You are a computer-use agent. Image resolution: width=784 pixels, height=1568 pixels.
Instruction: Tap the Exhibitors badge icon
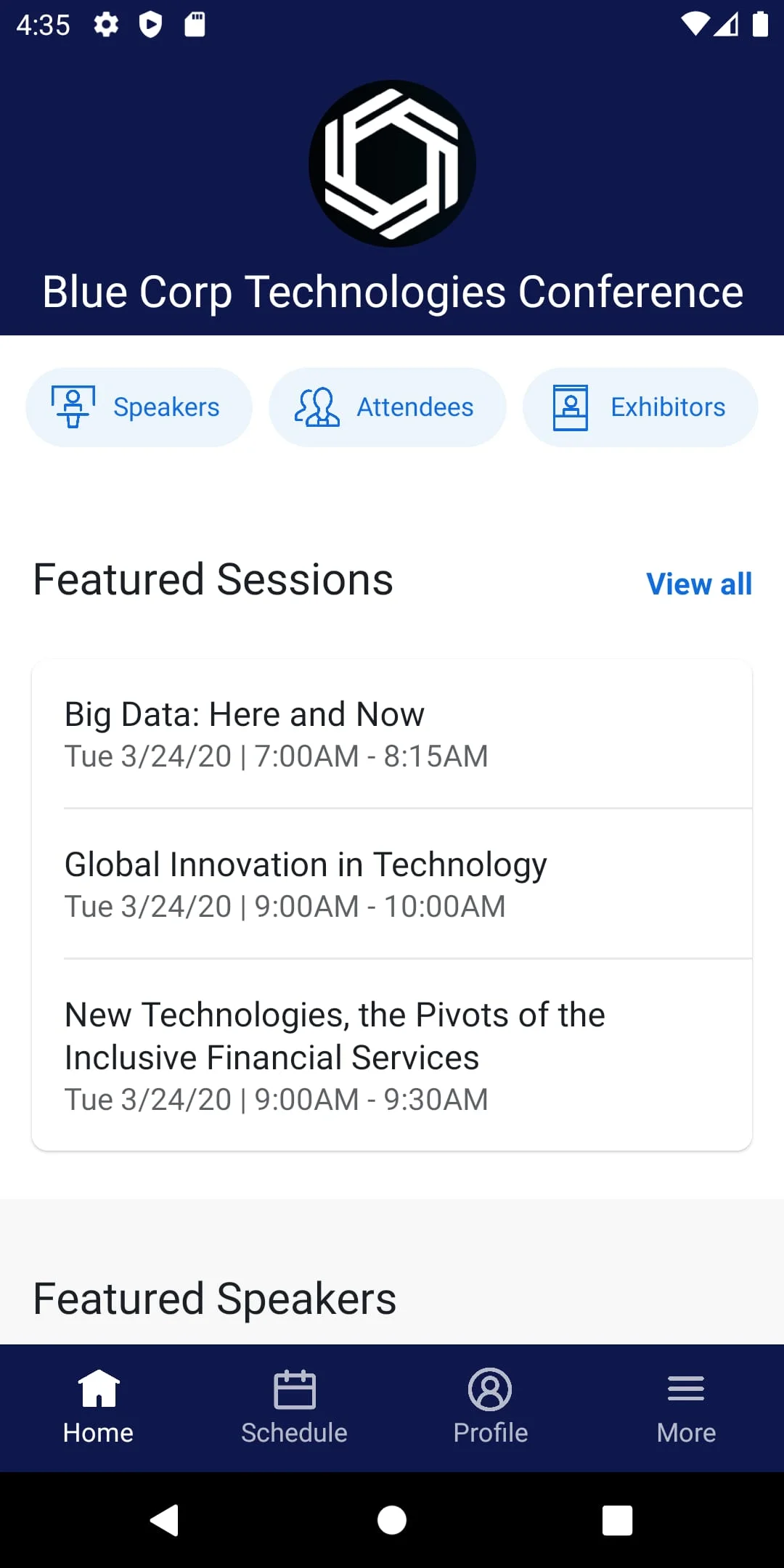coord(571,407)
